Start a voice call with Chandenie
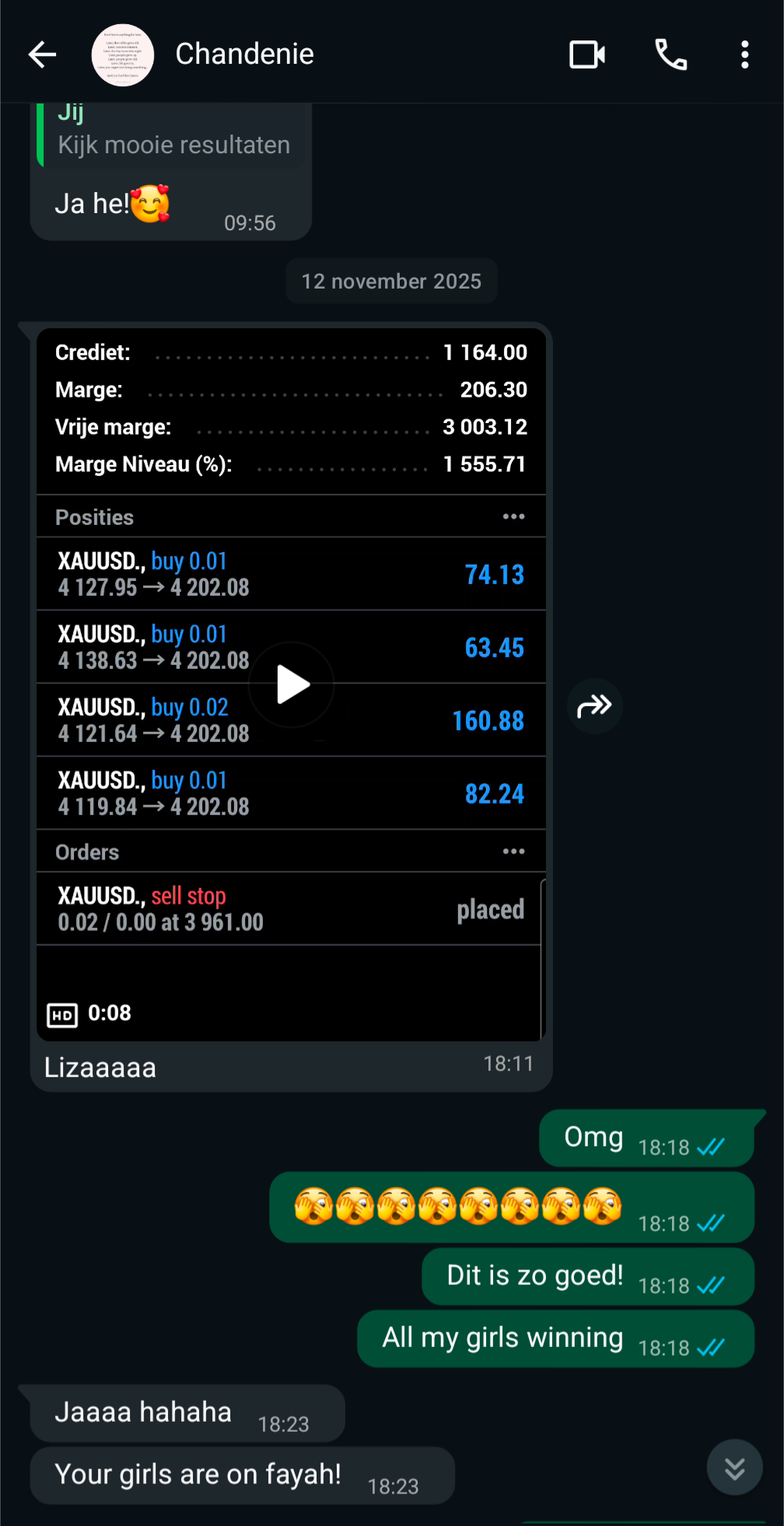The width and height of the screenshot is (784, 1526). click(670, 54)
